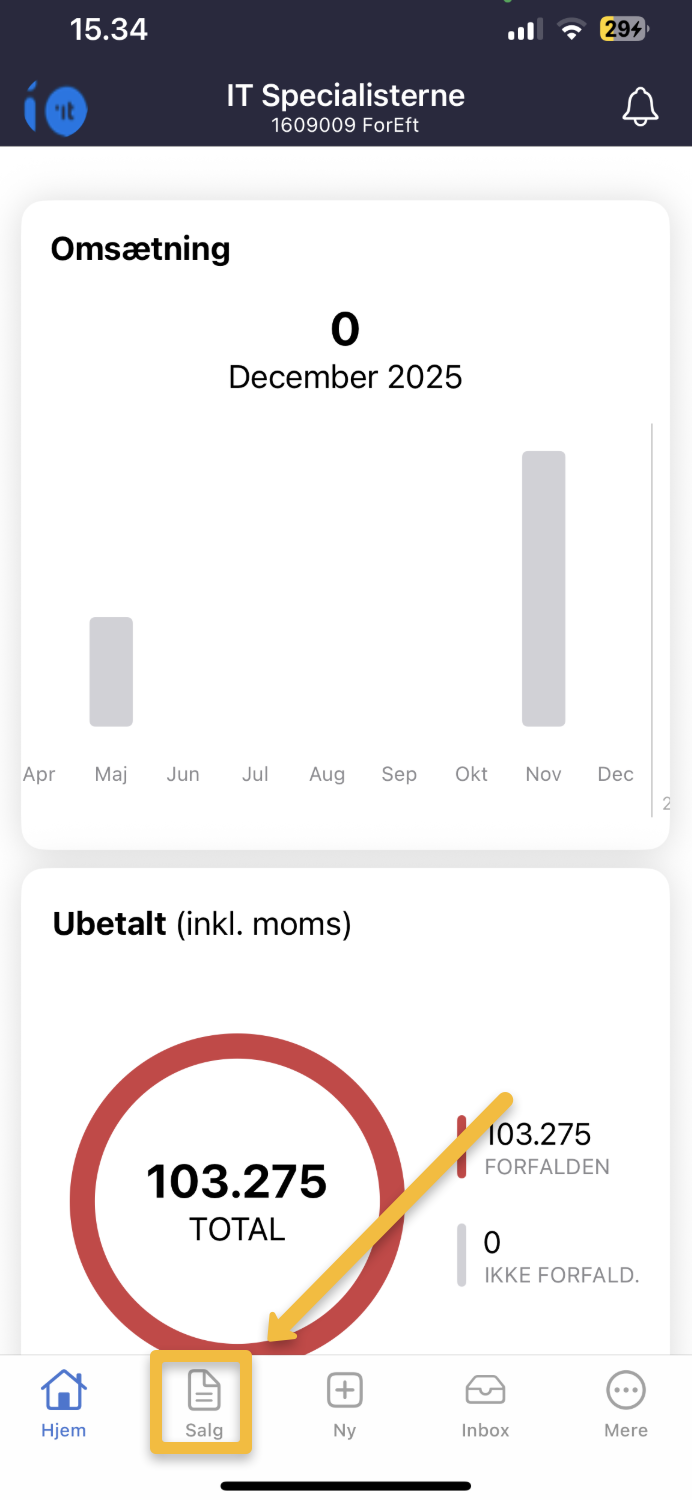
Task: Tap the IT Specialisterne company logo
Action: click(56, 109)
